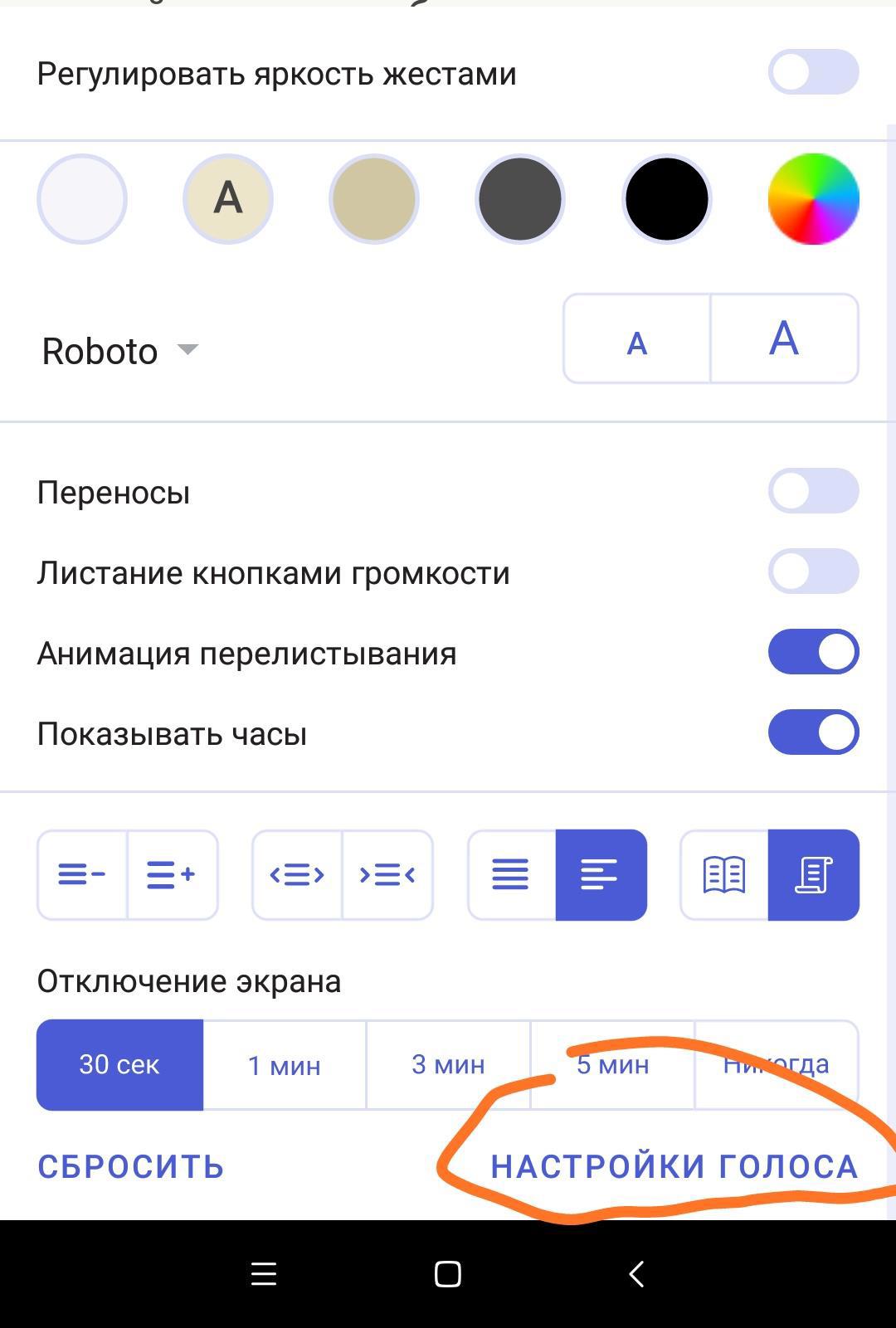The image size is (896, 1328).
Task: Enable Листание кнопками громкости
Action: click(x=812, y=572)
